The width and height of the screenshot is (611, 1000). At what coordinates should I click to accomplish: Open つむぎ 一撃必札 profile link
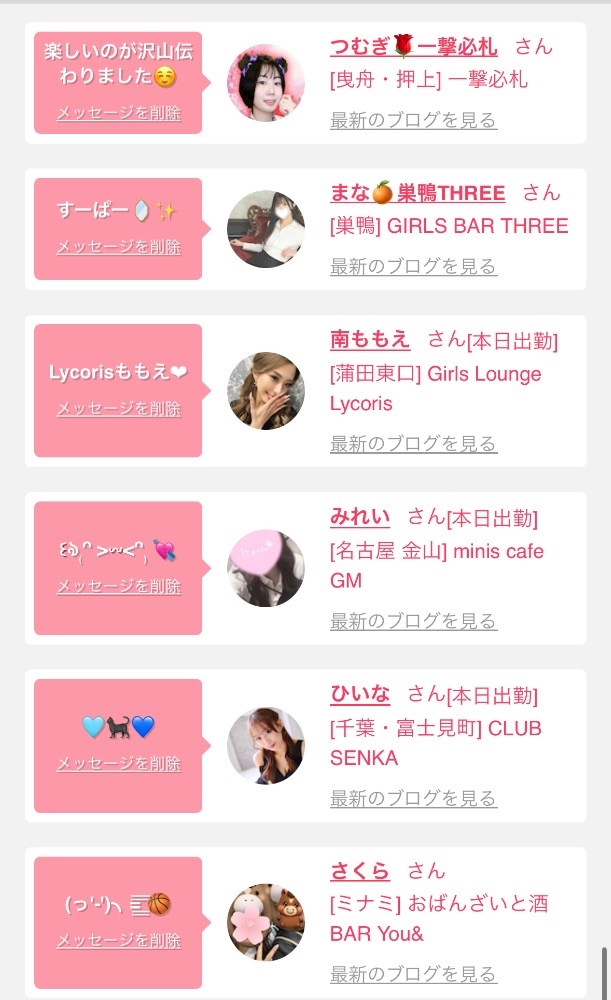(413, 47)
